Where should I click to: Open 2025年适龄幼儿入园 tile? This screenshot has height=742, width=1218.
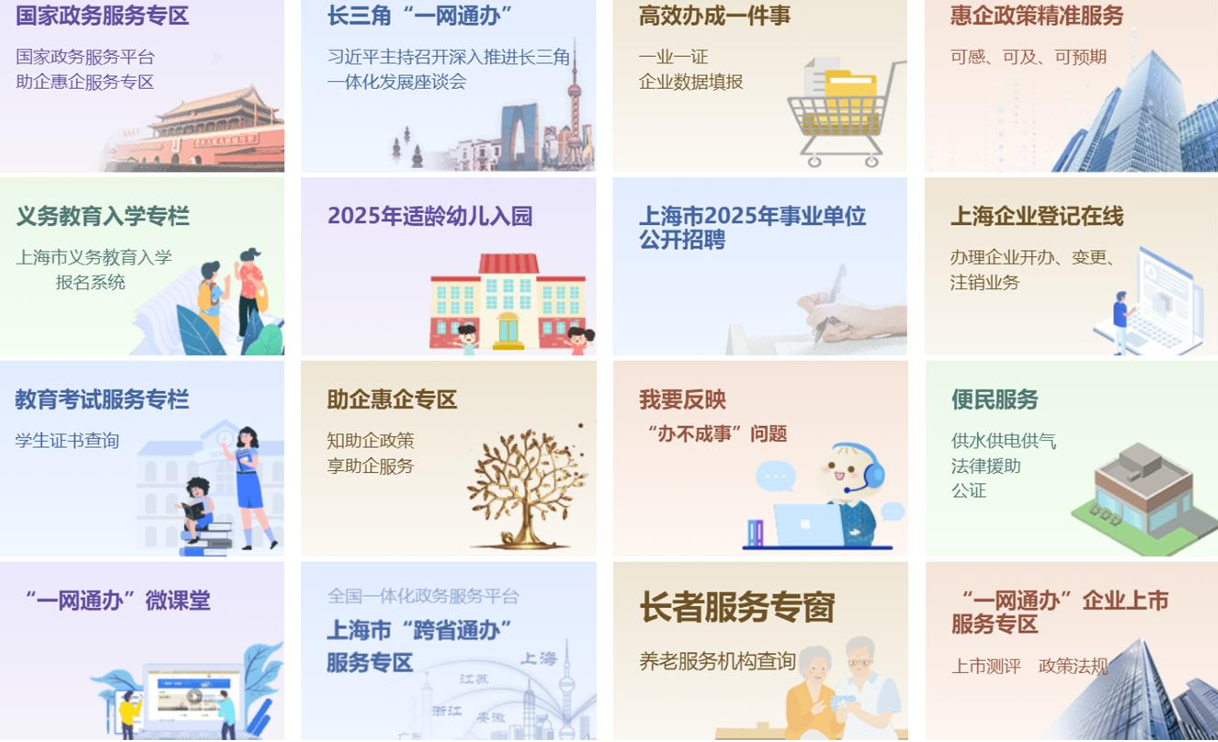pyautogui.click(x=448, y=266)
